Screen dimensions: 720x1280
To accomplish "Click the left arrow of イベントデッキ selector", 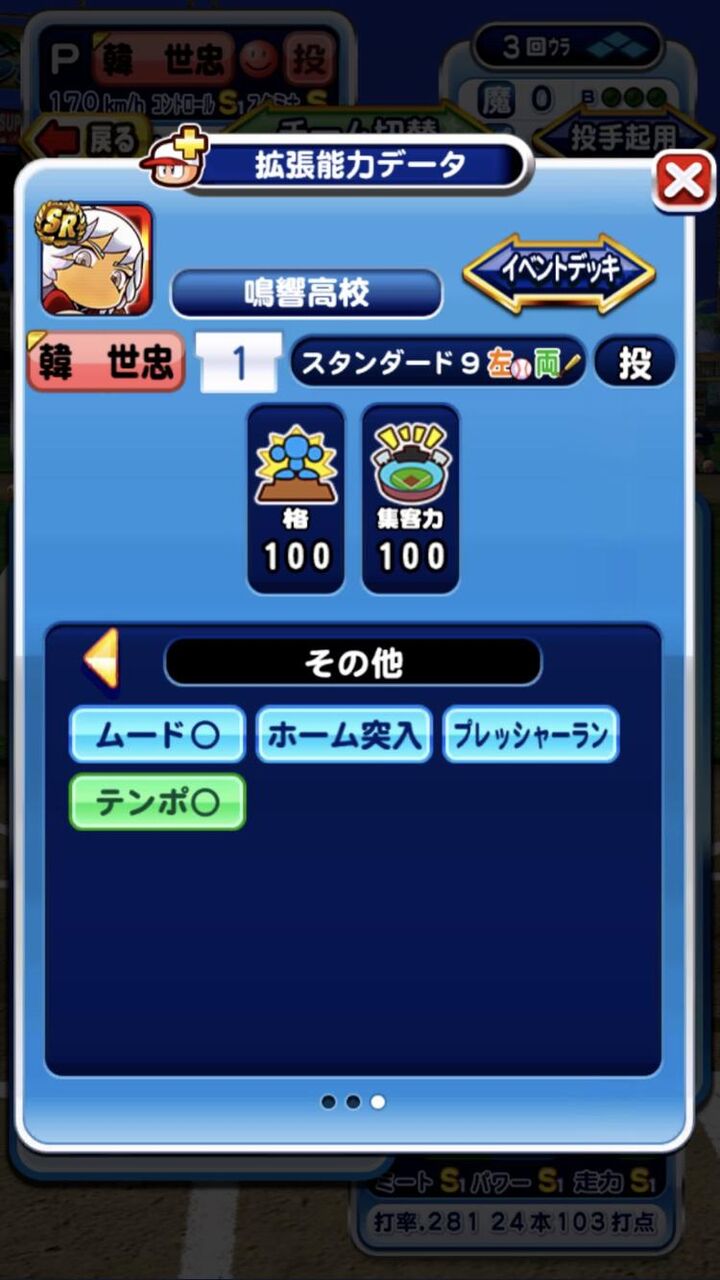I will 477,268.
